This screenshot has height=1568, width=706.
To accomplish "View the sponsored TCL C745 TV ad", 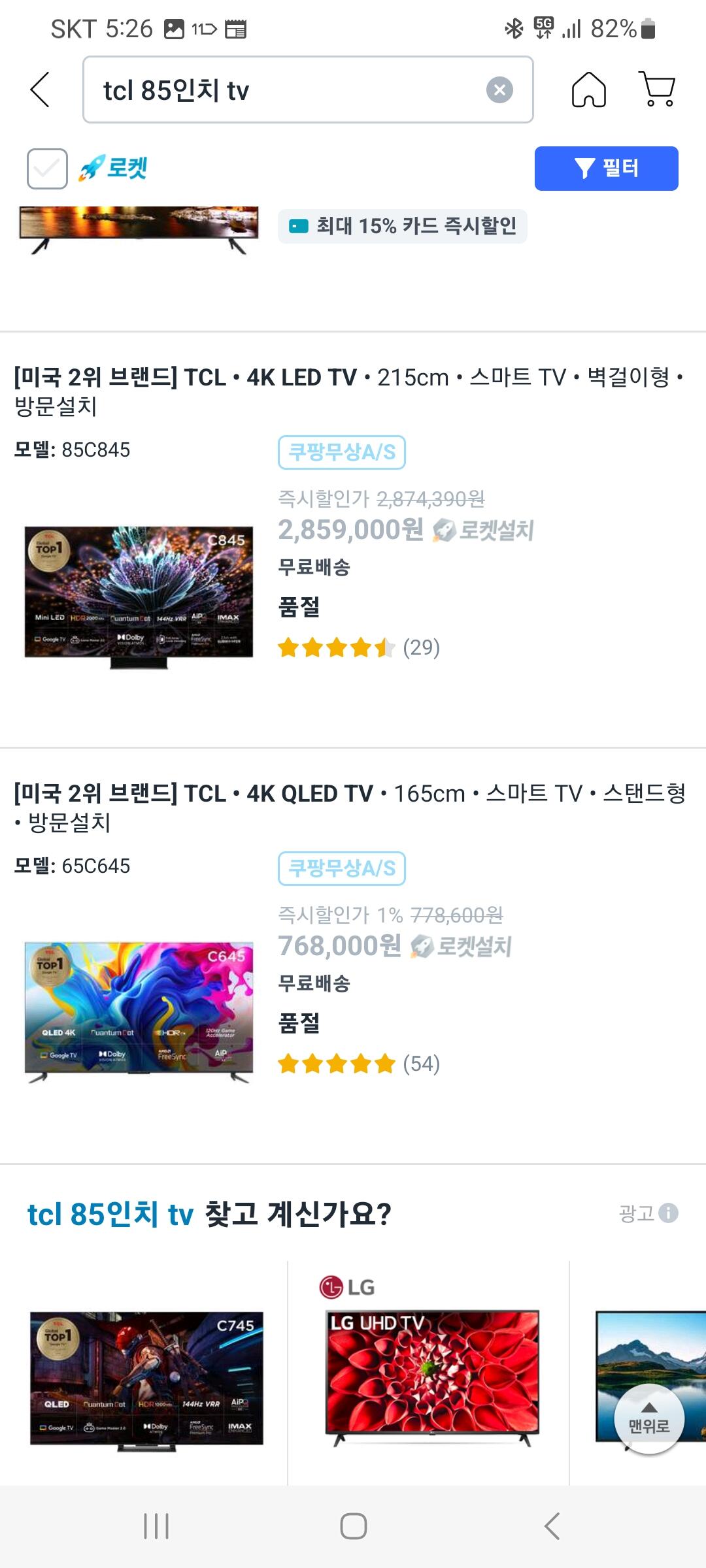I will tap(146, 1379).
